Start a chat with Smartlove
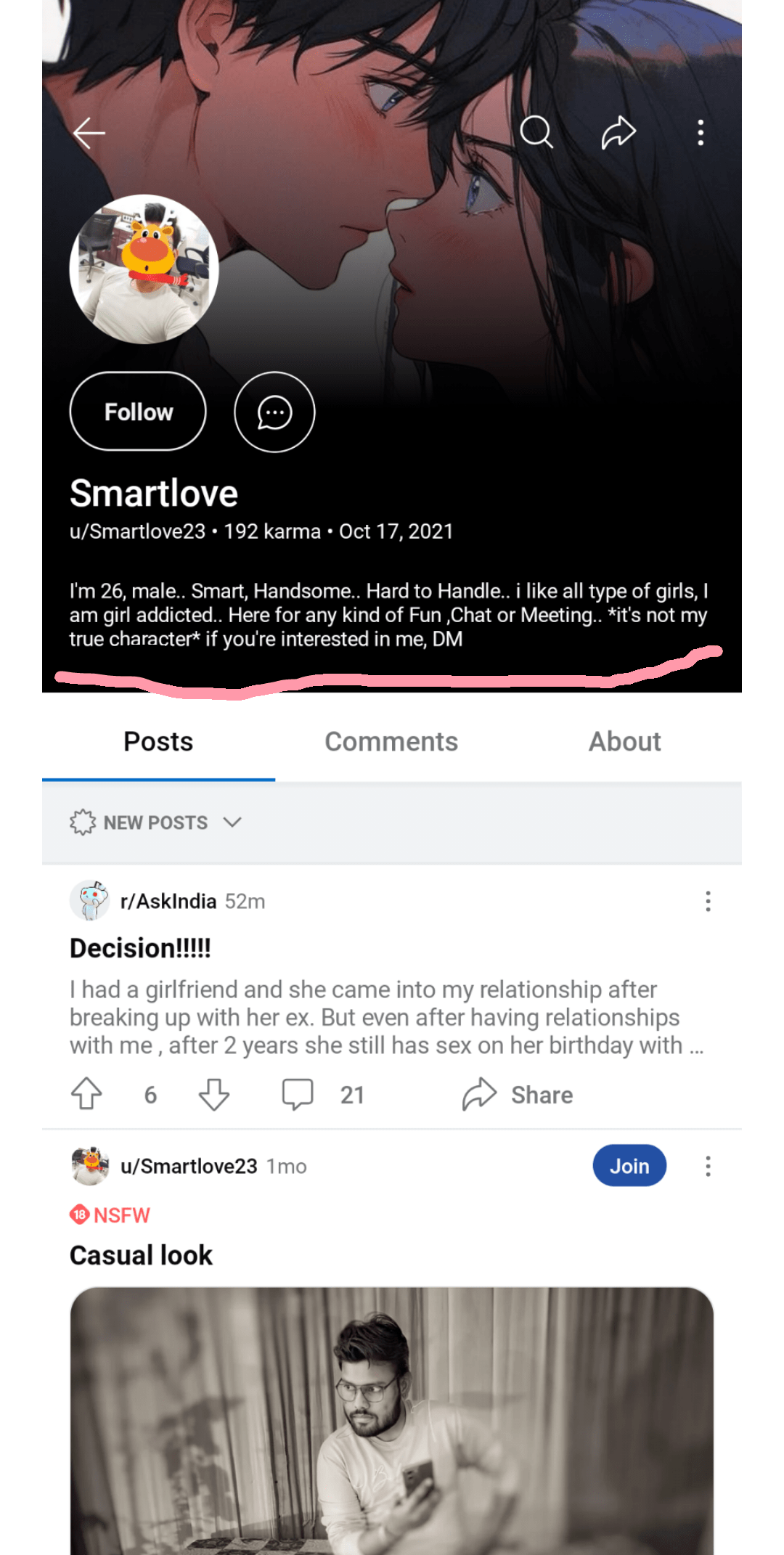784x1555 pixels. 274,412
